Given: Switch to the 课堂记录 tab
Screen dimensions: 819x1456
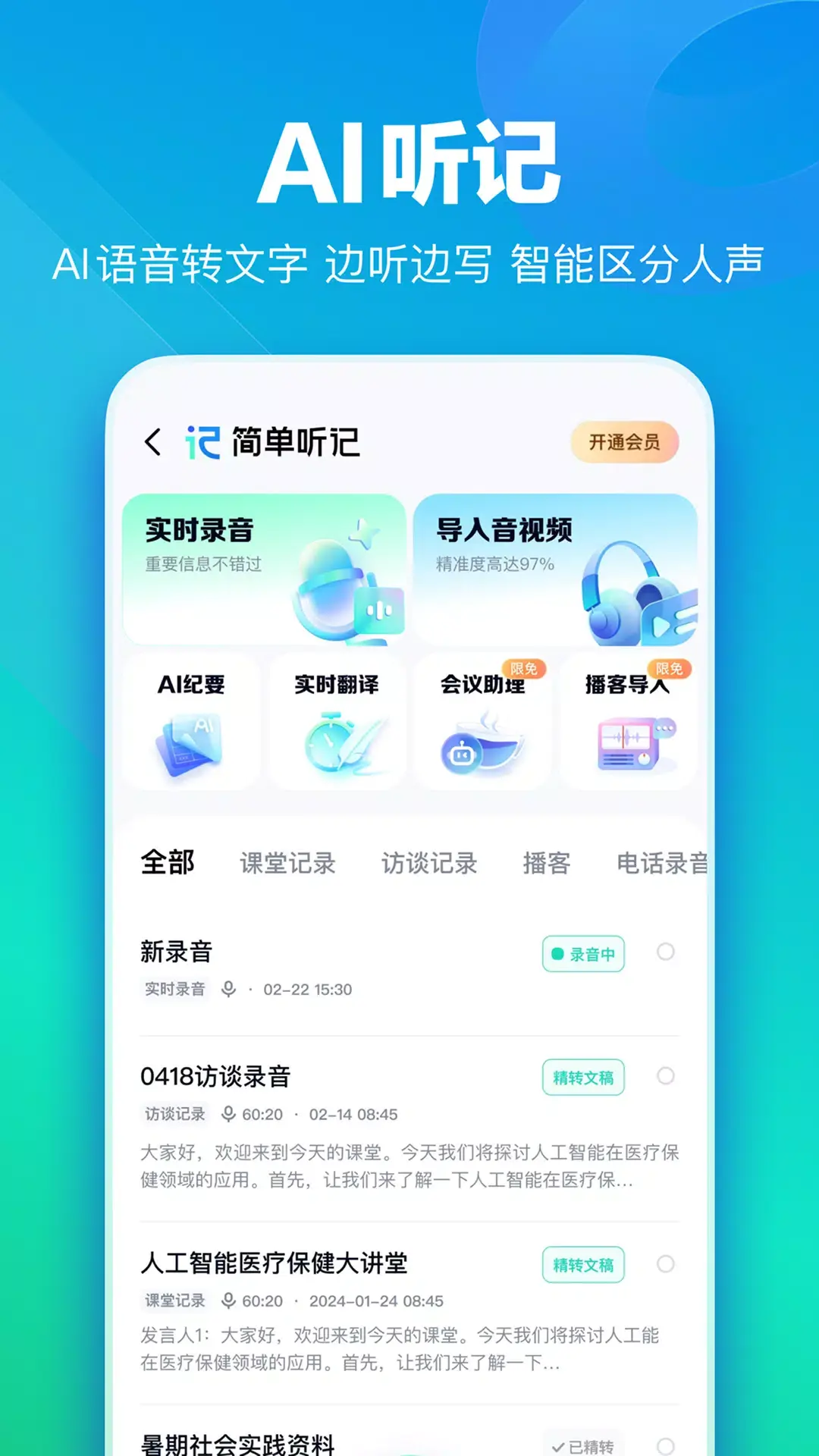Looking at the screenshot, I should coord(288,863).
